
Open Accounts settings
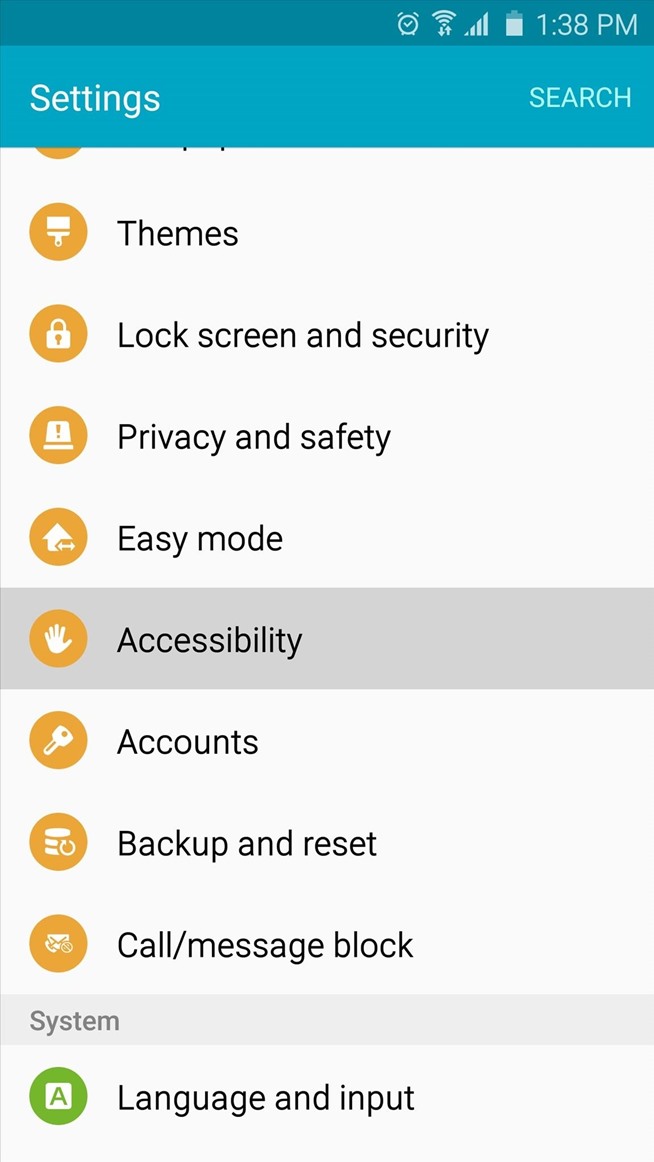187,742
